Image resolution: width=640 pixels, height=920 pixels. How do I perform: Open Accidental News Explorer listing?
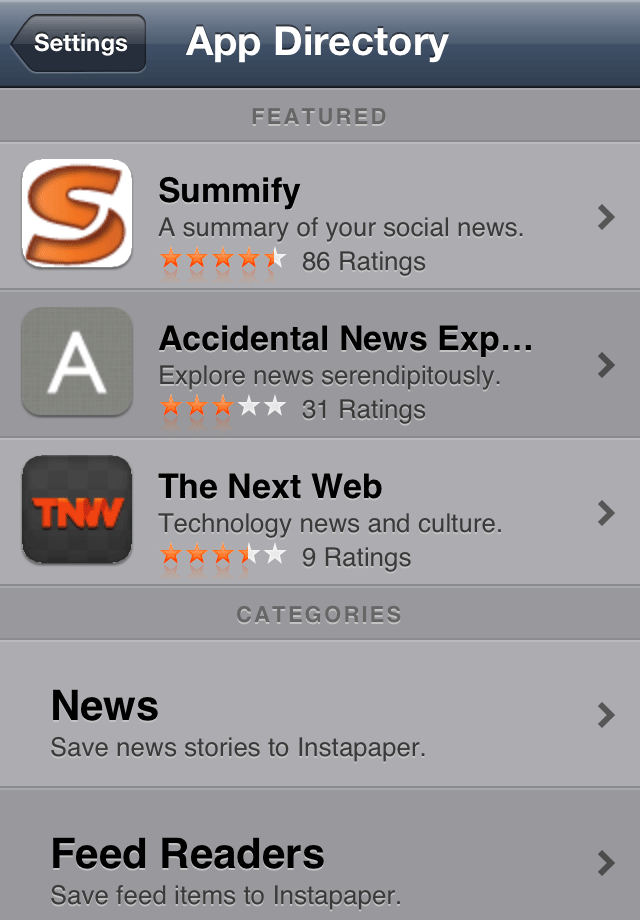point(320,364)
